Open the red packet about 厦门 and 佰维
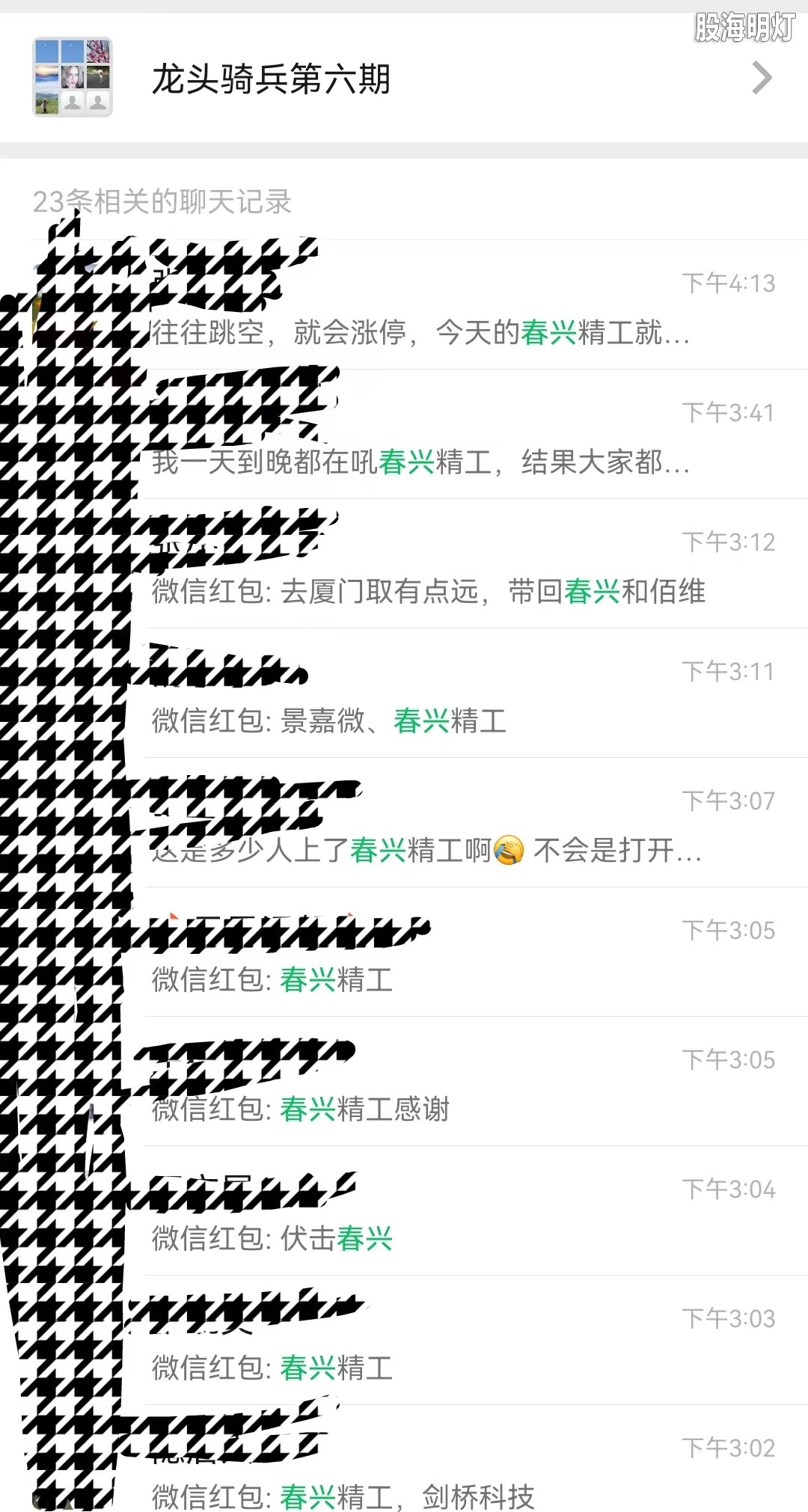 click(x=464, y=566)
